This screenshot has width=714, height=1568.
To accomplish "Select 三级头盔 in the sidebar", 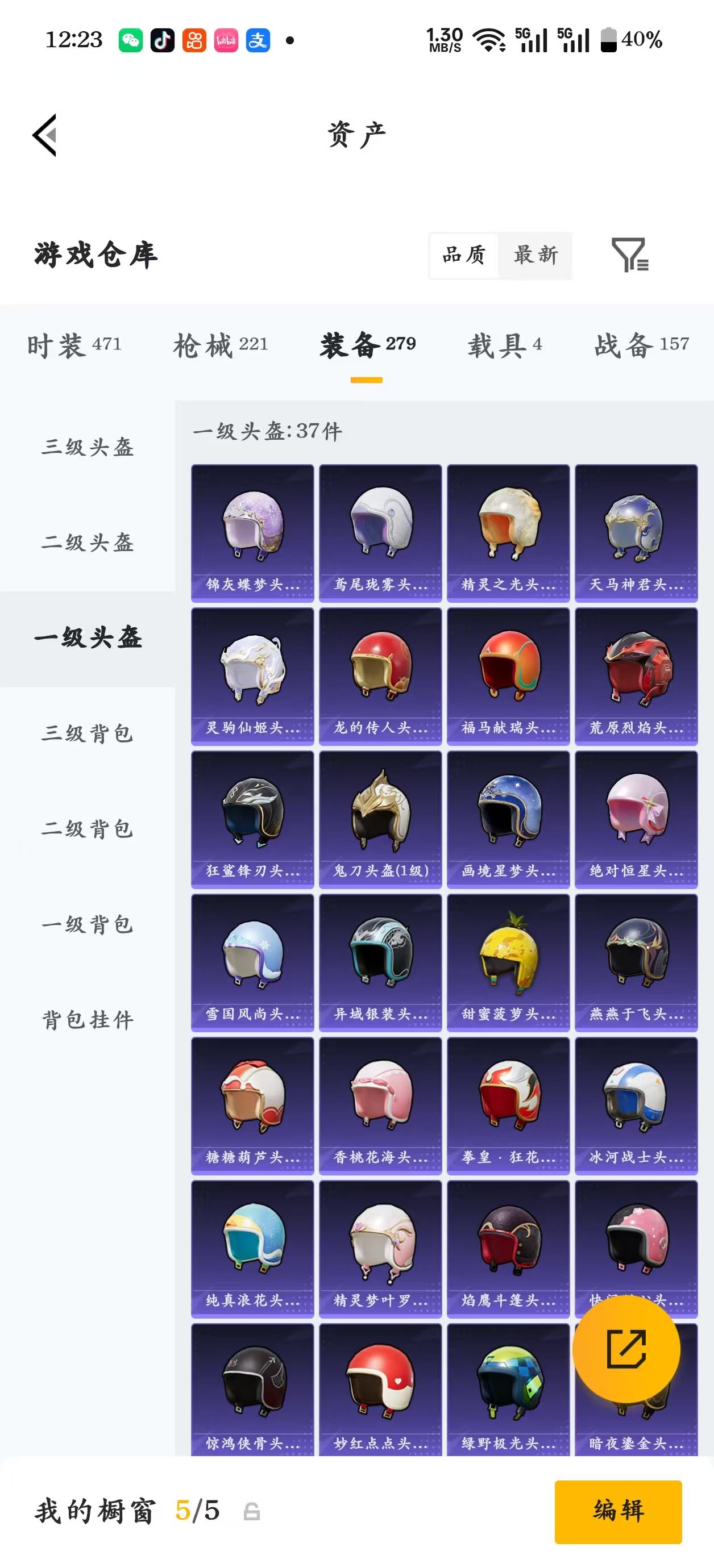I will [x=87, y=449].
